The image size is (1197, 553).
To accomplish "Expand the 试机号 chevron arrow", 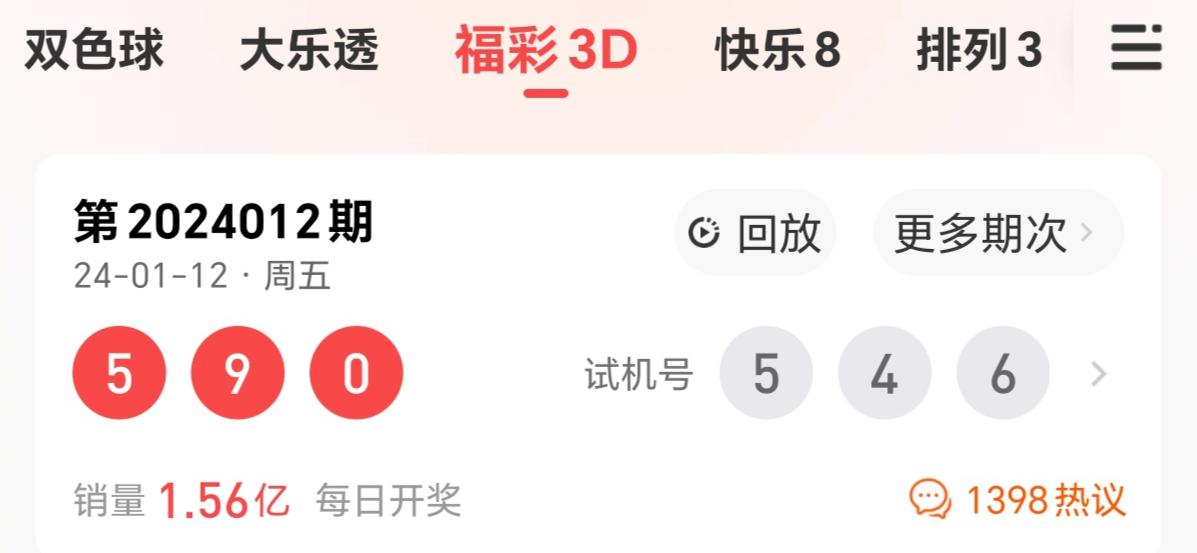I will [x=1099, y=374].
